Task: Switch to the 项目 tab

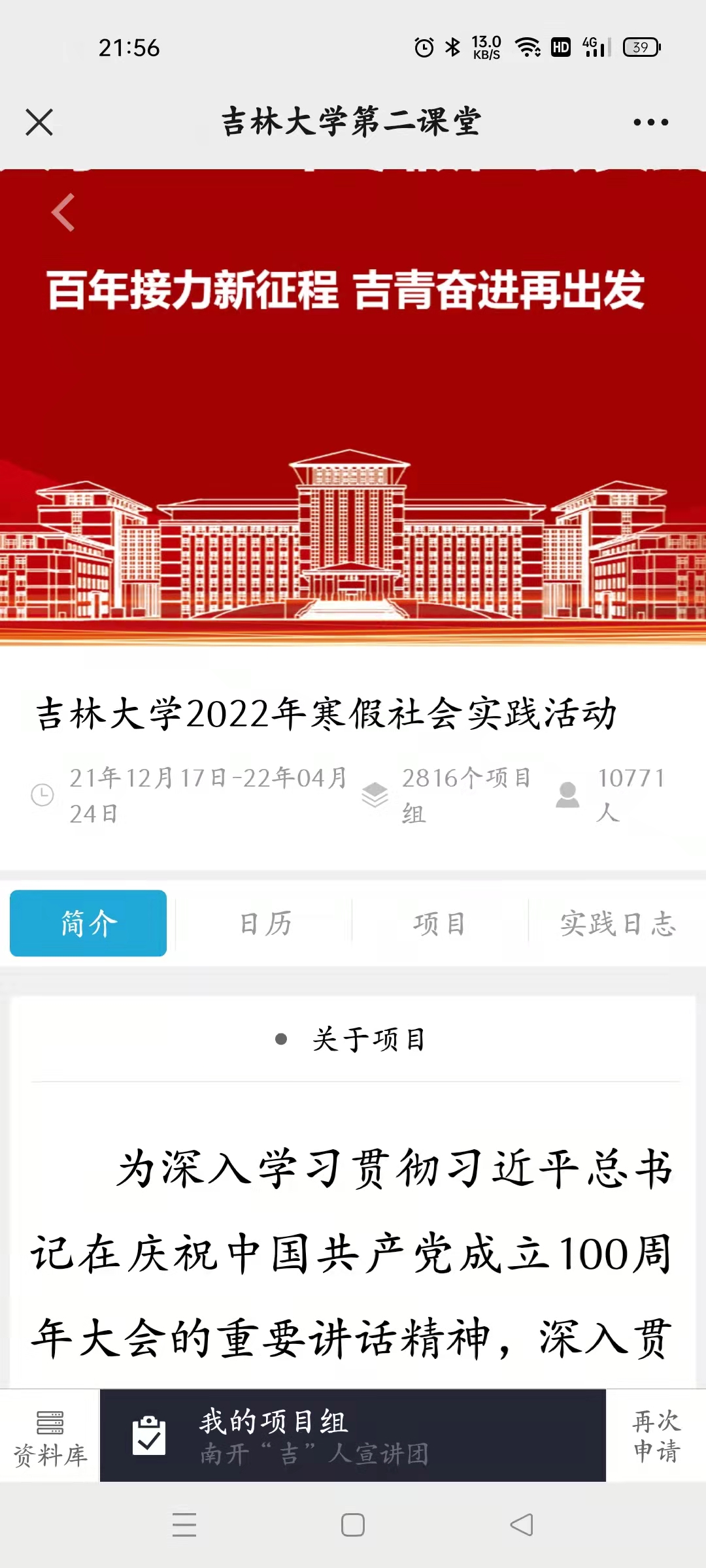Action: (439, 923)
